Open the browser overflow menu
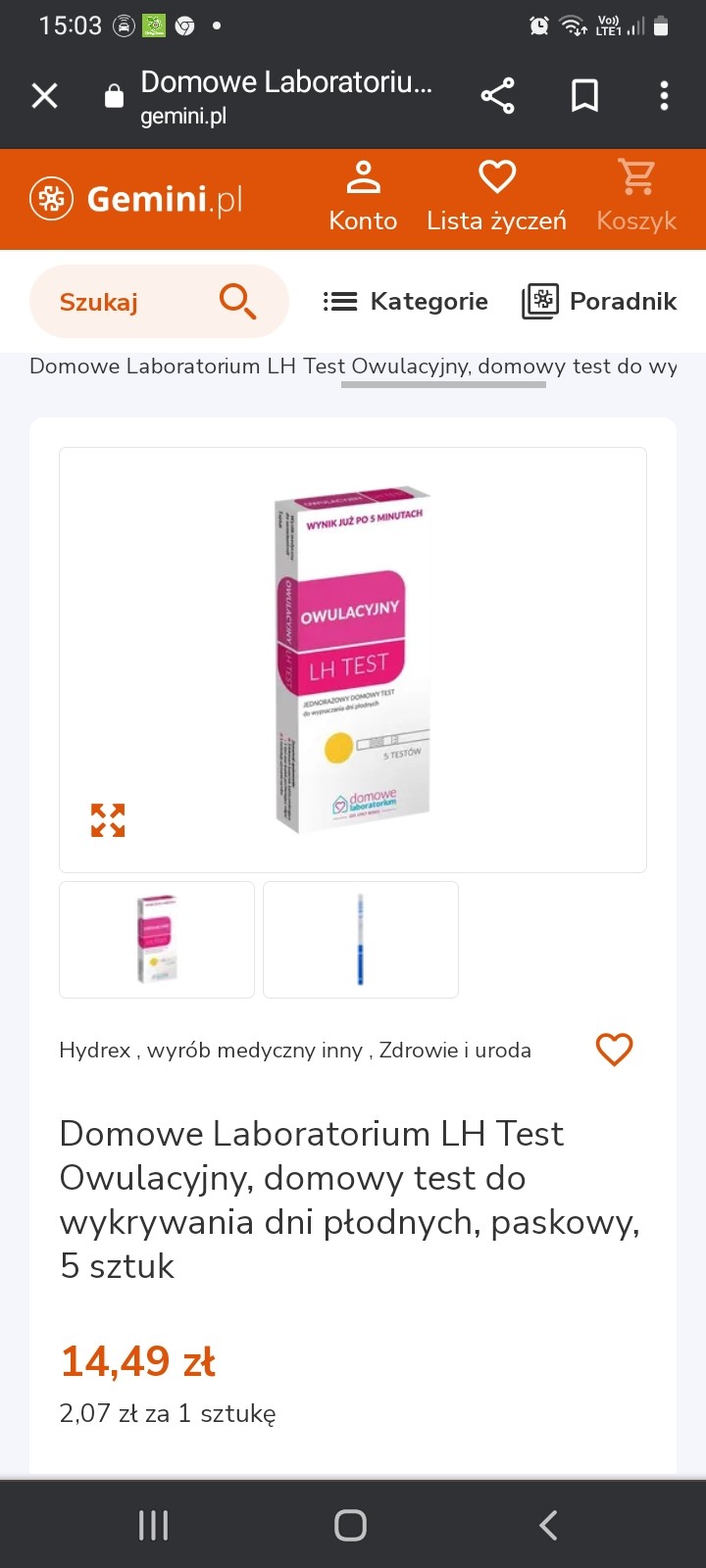Viewport: 706px width, 1568px height. click(664, 96)
